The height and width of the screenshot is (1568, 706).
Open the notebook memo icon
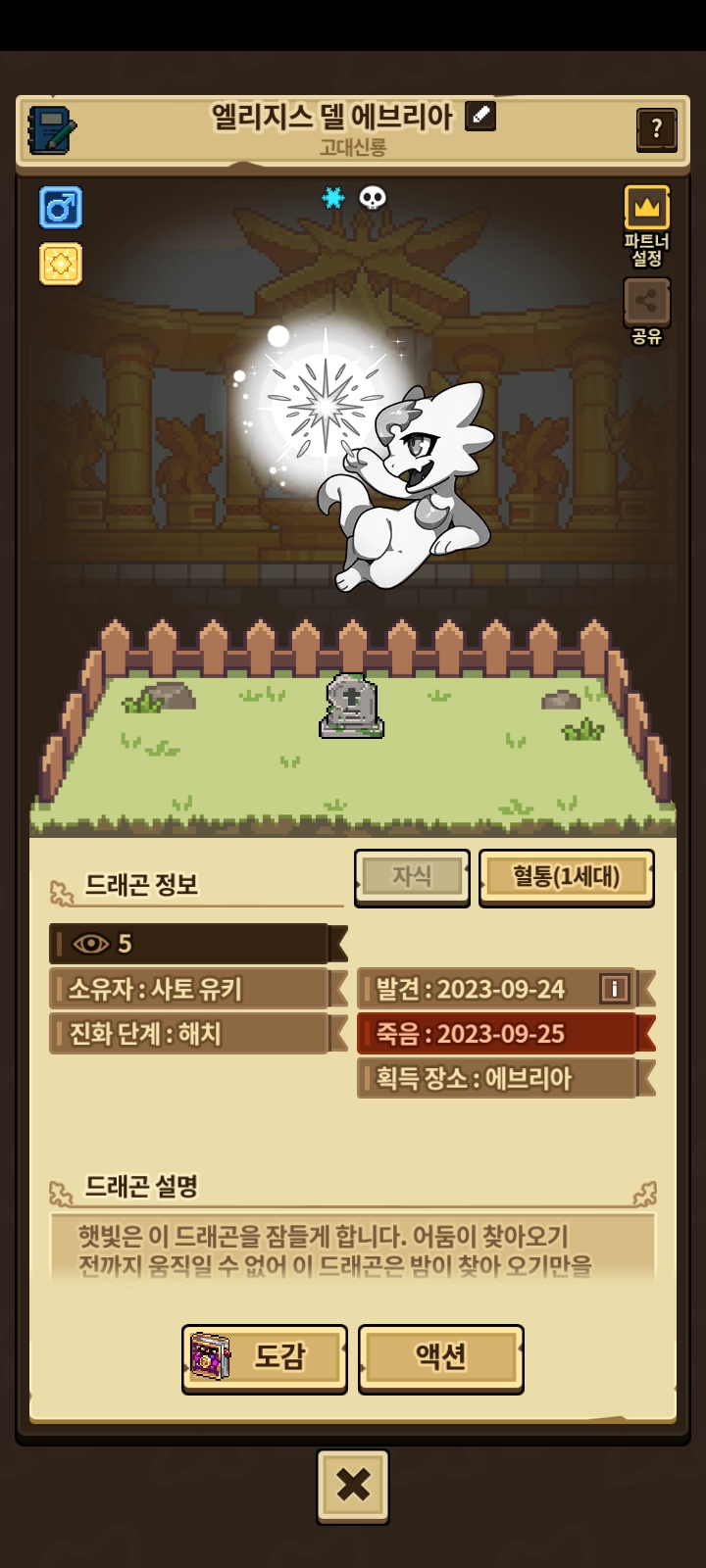pyautogui.click(x=52, y=128)
